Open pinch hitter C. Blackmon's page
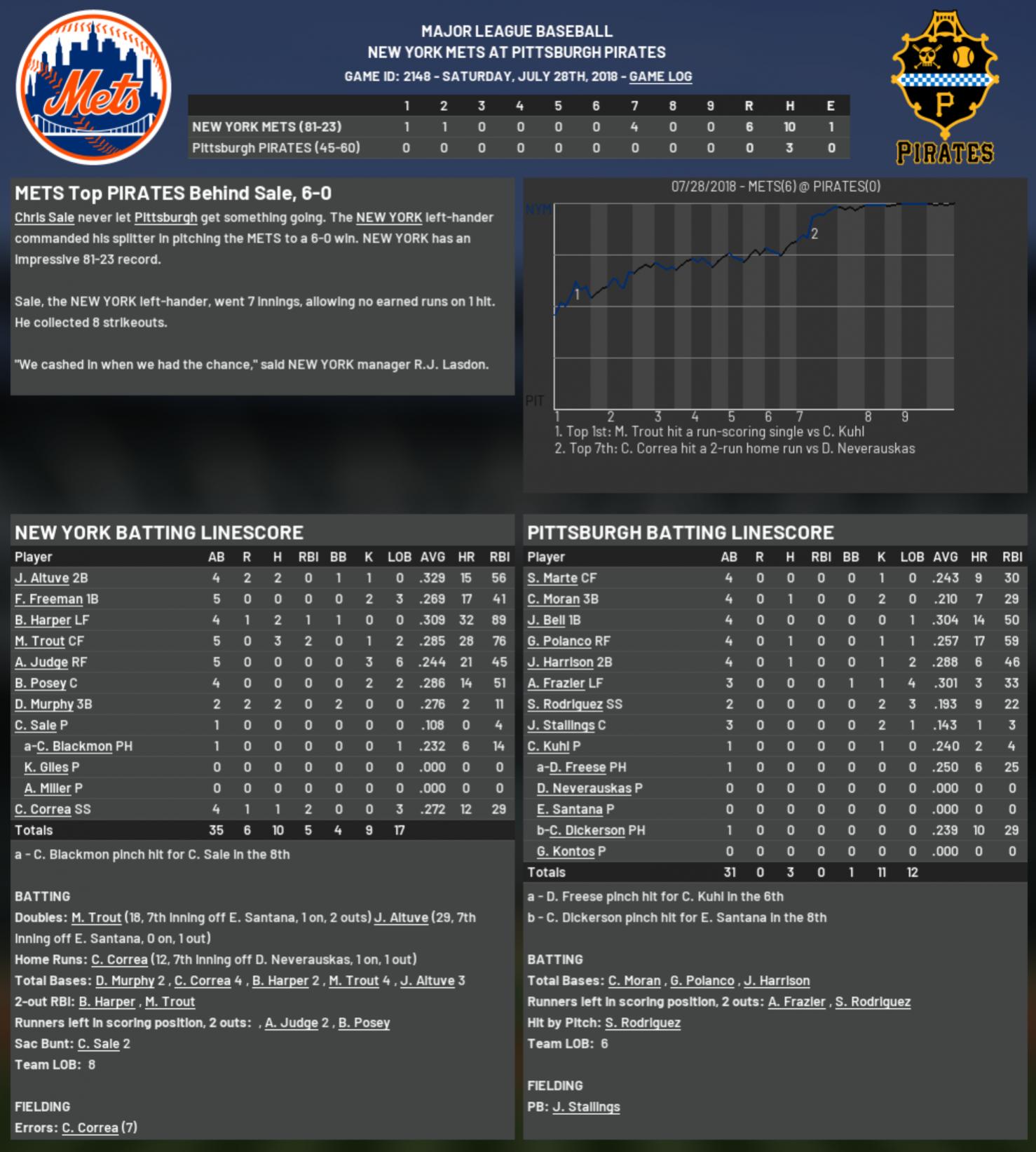The width and height of the screenshot is (1036, 1152). tap(74, 746)
